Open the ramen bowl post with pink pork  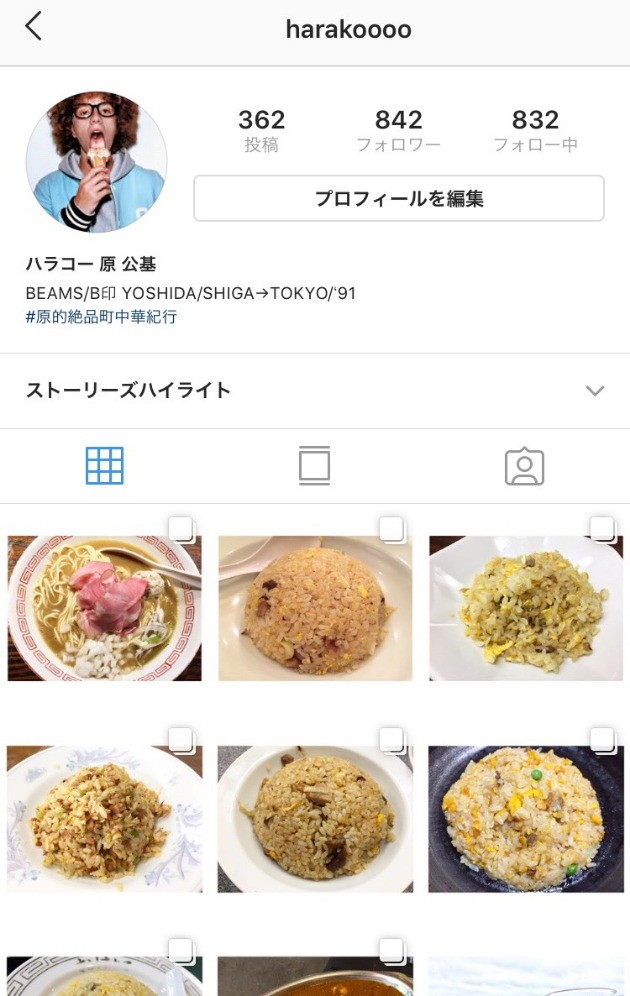coord(104,608)
